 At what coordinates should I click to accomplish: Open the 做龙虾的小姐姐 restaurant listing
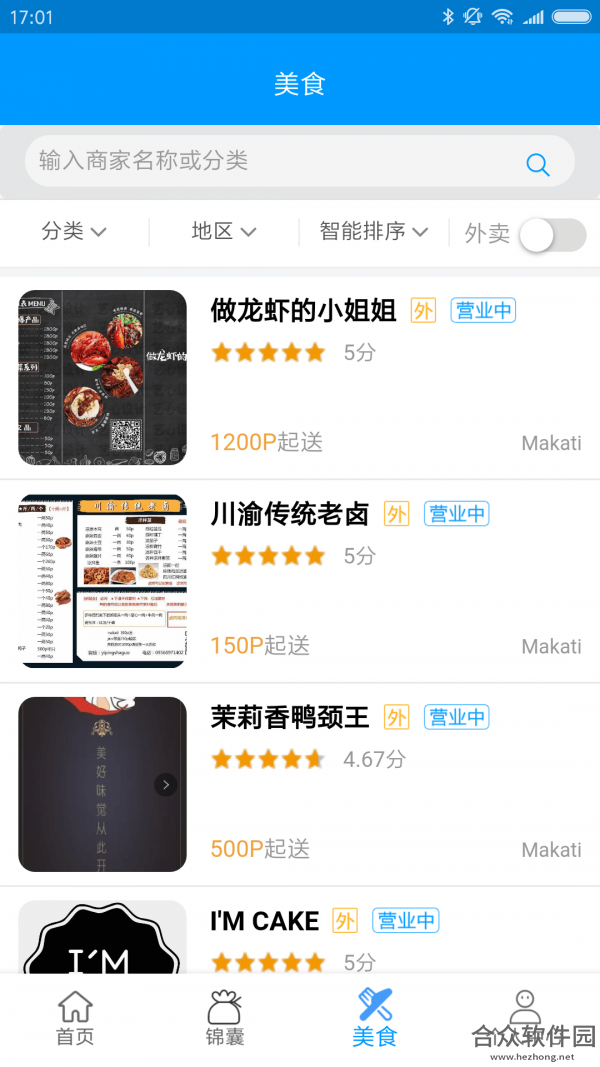pos(300,378)
